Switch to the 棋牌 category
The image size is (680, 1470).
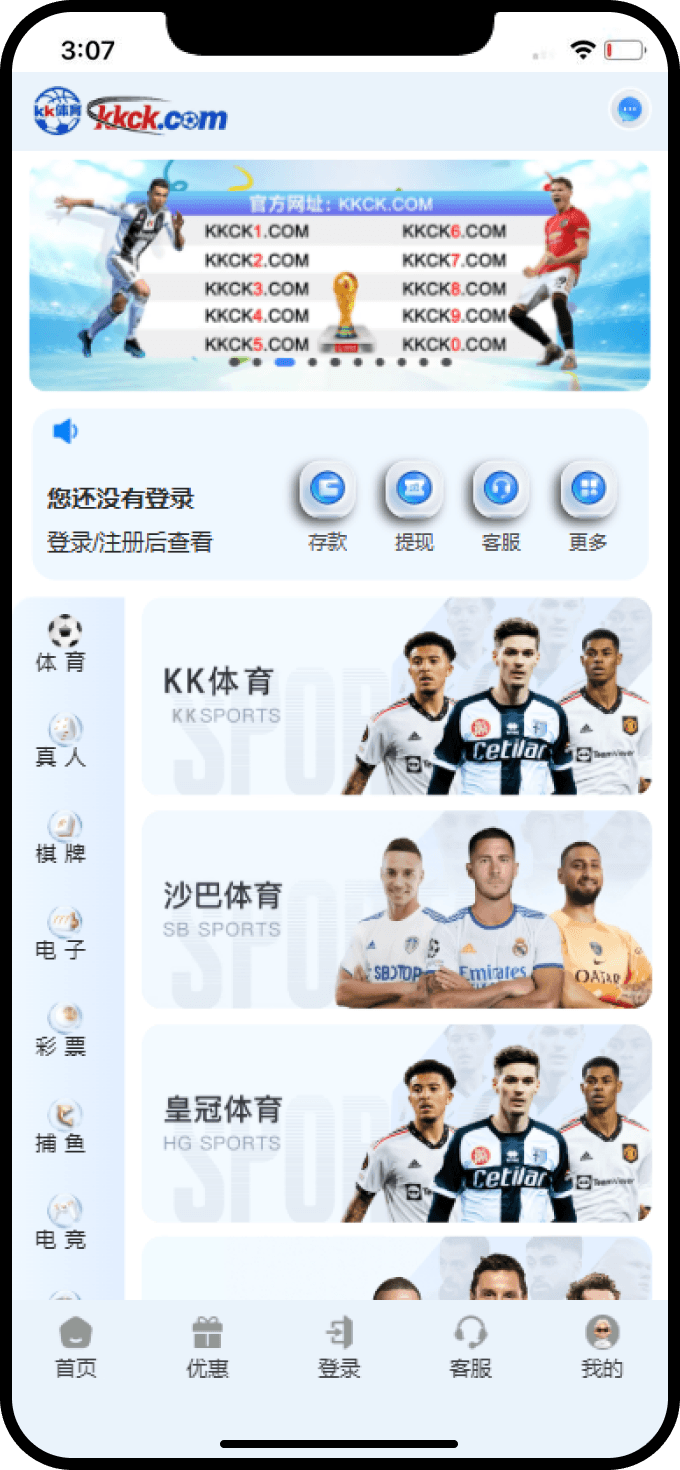click(x=64, y=837)
